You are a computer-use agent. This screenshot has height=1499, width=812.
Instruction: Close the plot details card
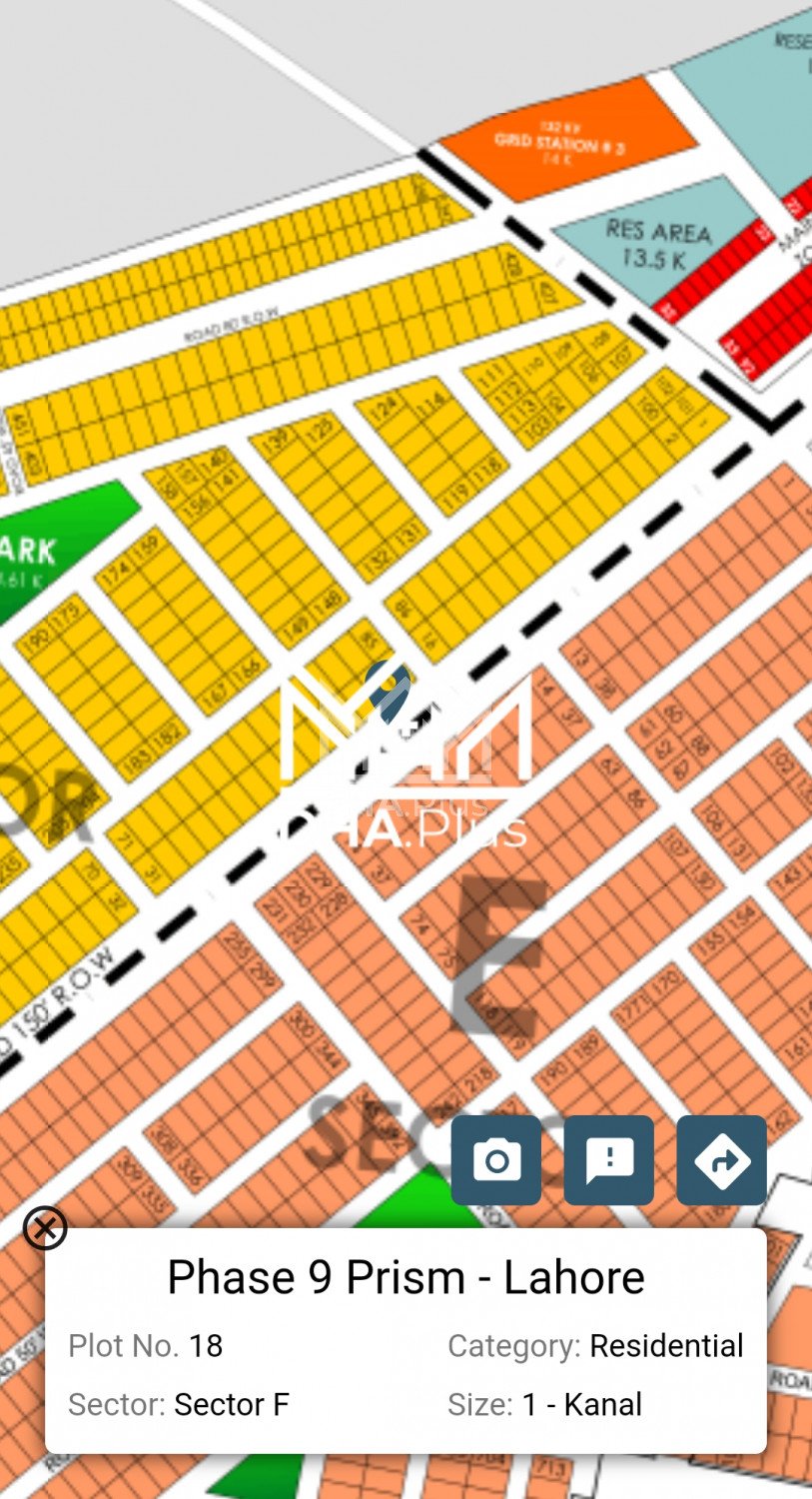(x=45, y=1228)
